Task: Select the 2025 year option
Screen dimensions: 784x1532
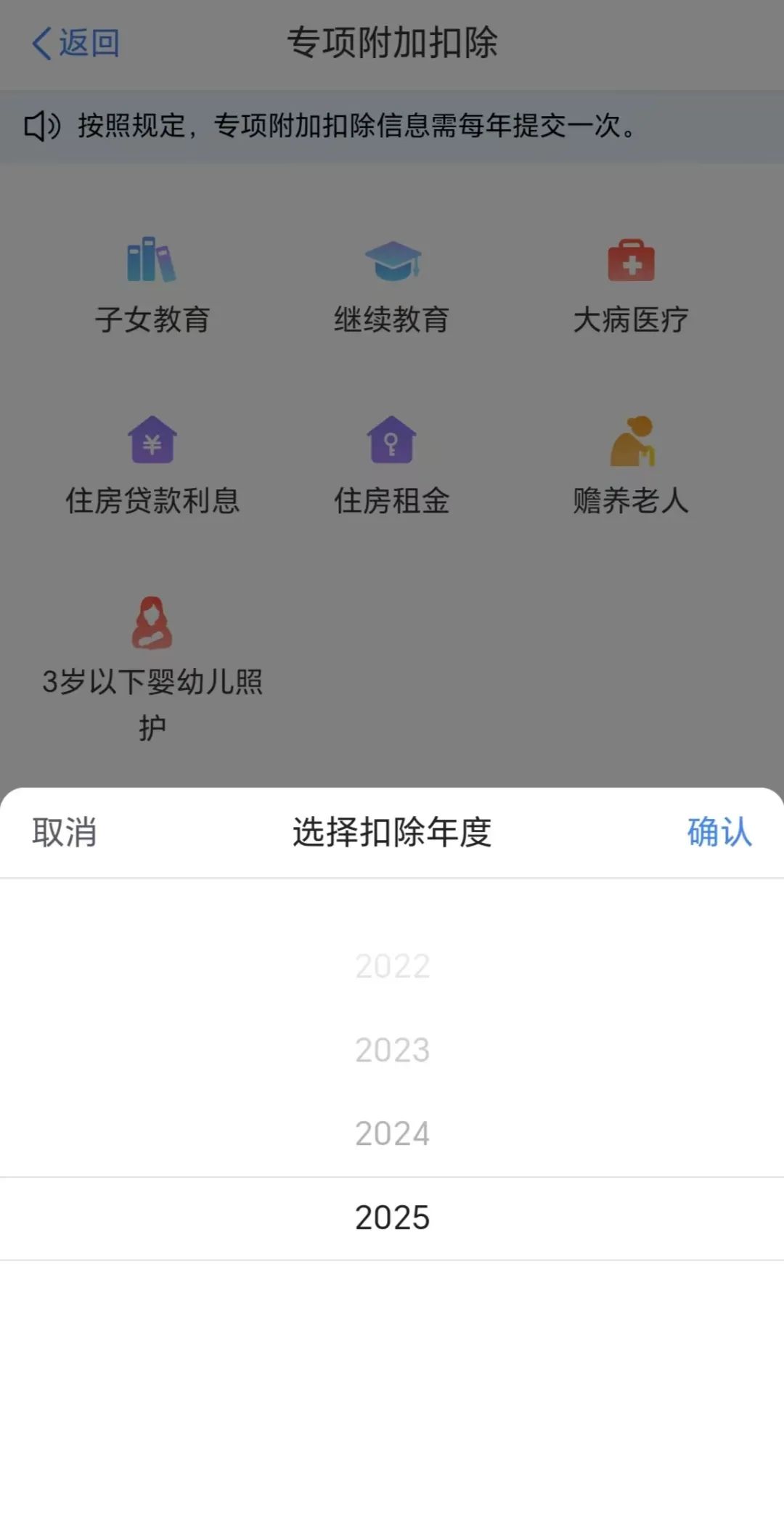Action: coord(392,1218)
